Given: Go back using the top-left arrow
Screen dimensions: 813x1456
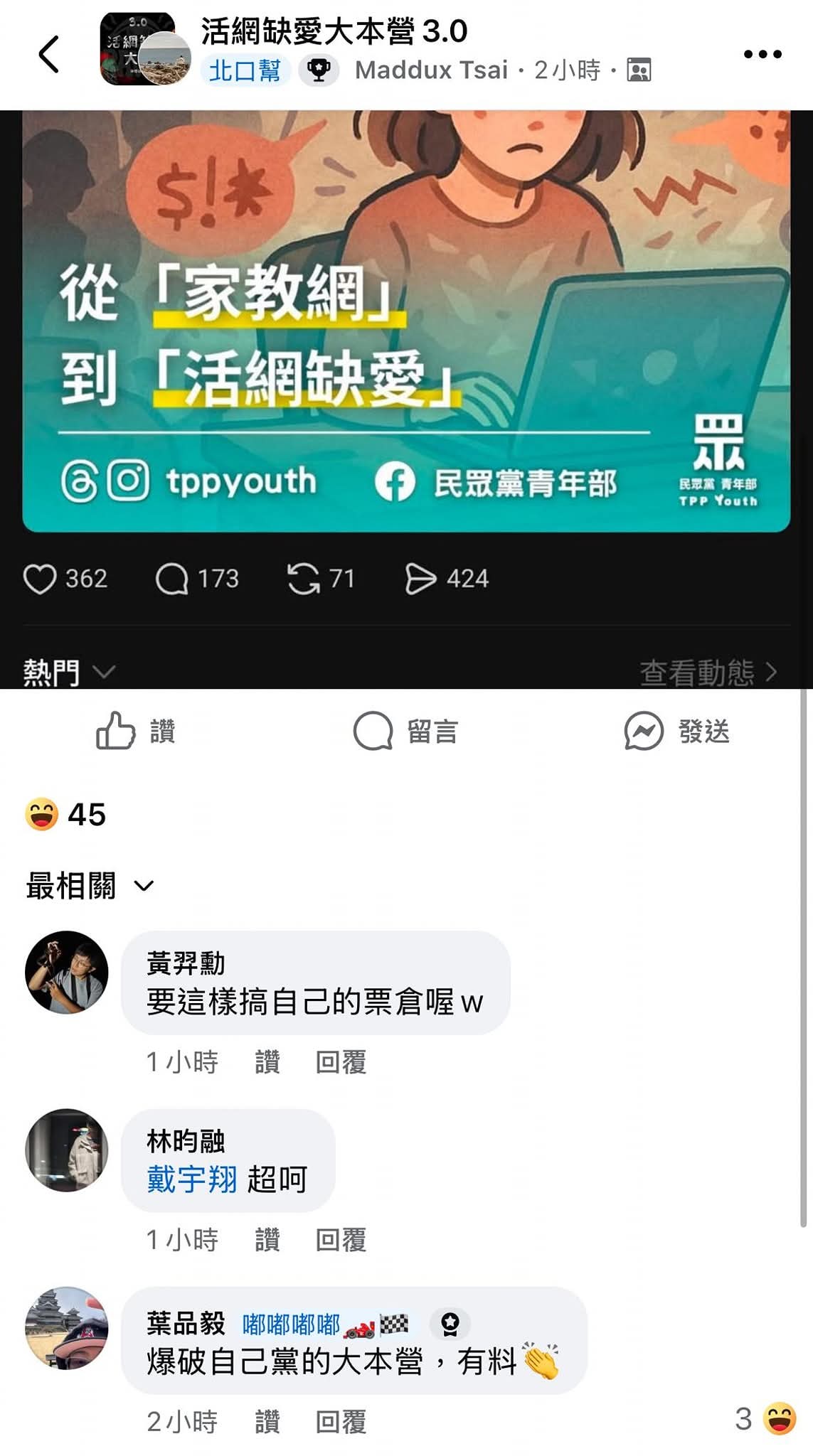Looking at the screenshot, I should pyautogui.click(x=49, y=54).
